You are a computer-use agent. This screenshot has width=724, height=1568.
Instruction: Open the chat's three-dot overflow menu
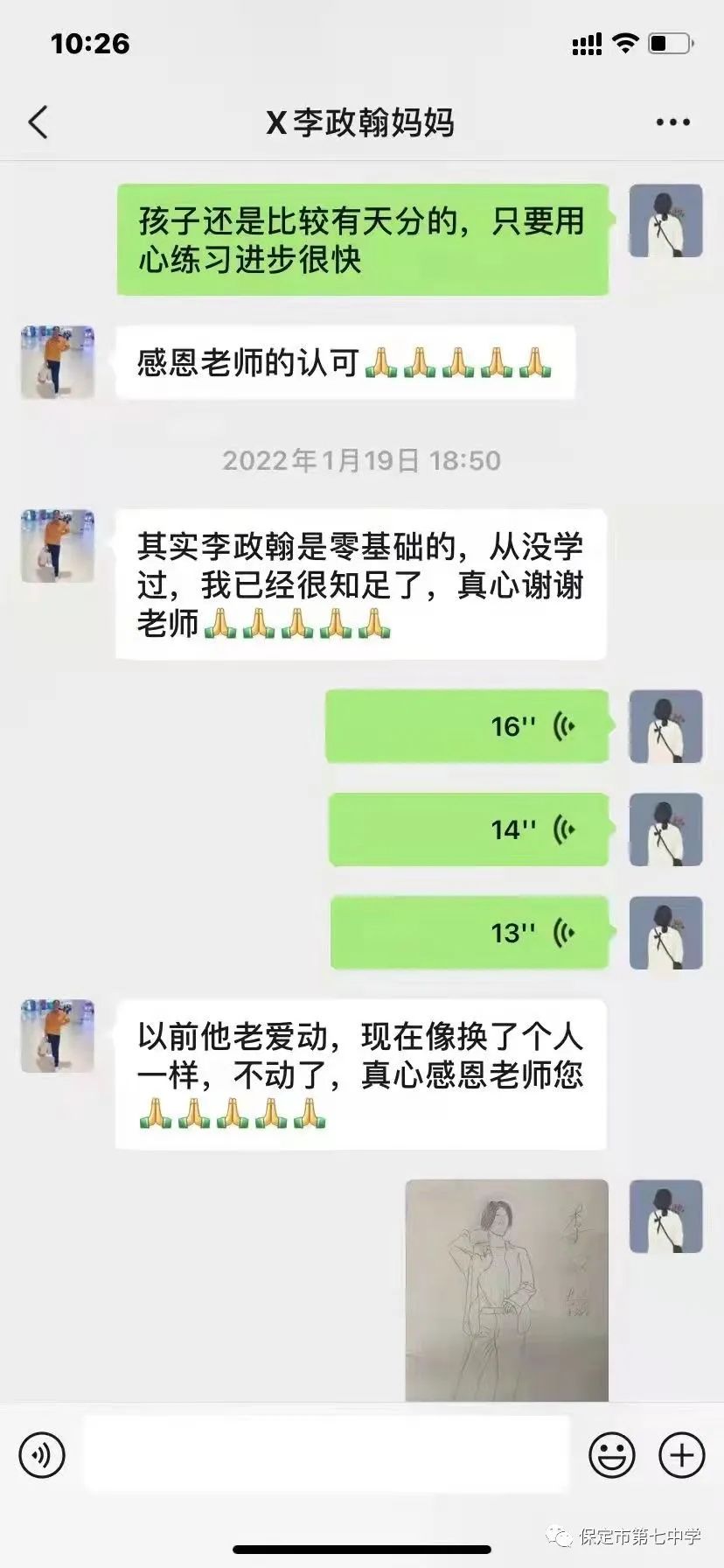click(x=672, y=122)
